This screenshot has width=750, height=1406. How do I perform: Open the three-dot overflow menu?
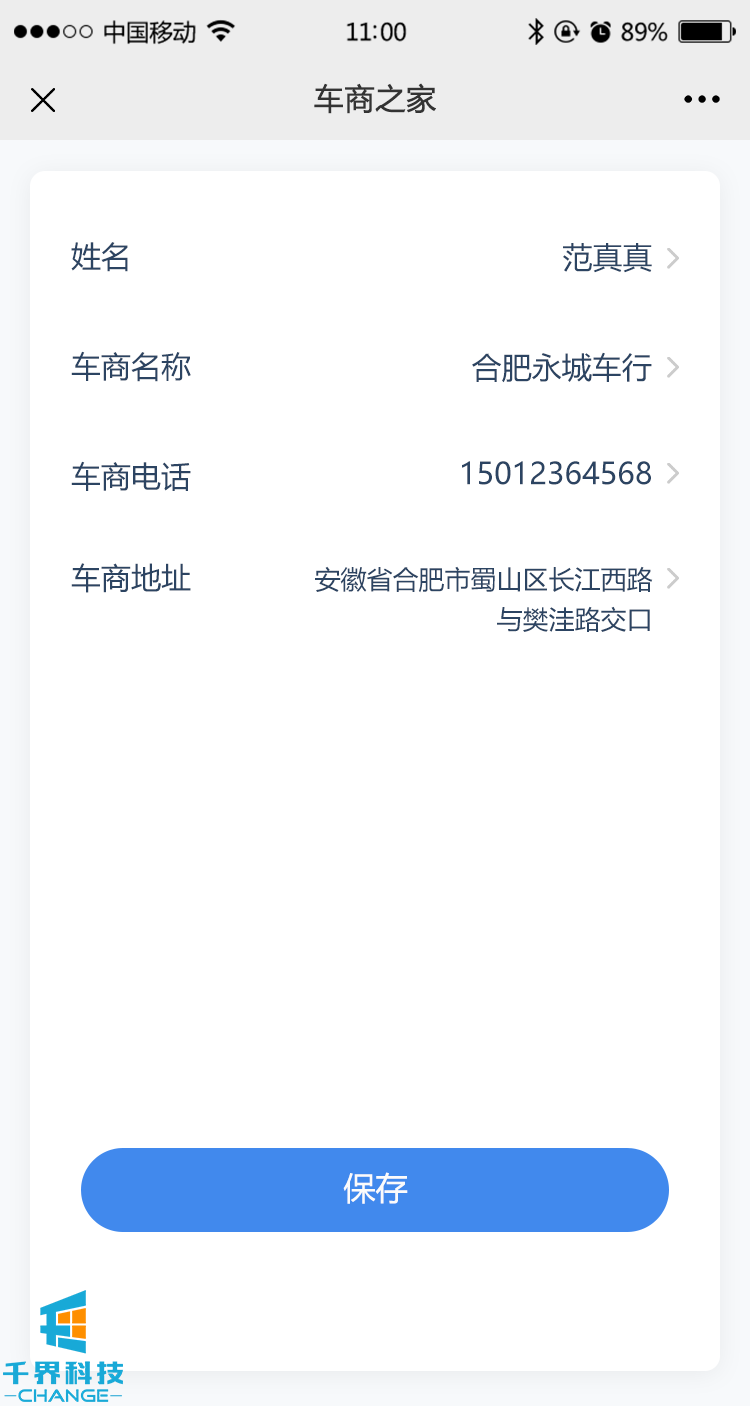pos(702,100)
